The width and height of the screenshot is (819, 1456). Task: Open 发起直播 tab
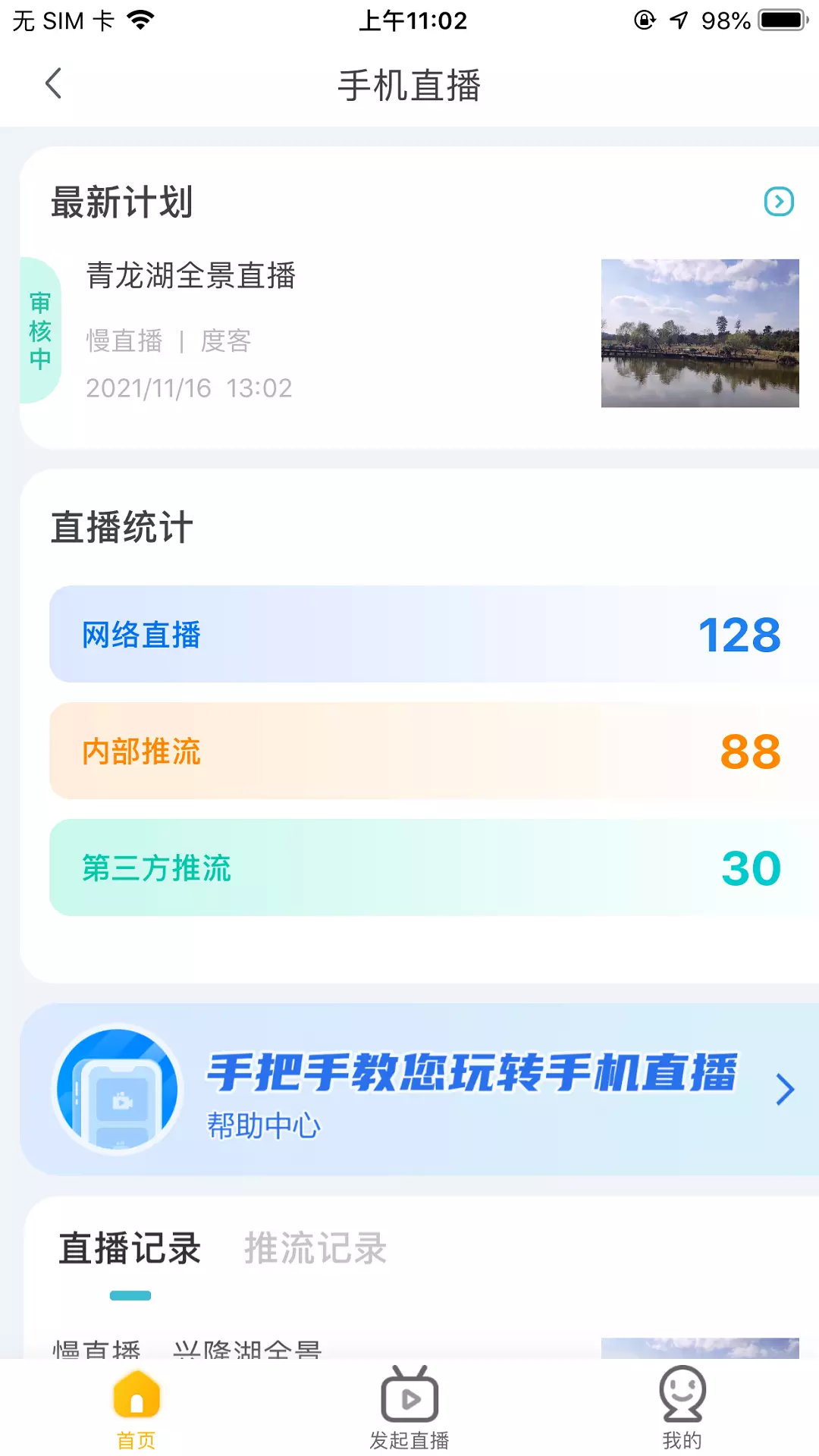pos(409,1408)
